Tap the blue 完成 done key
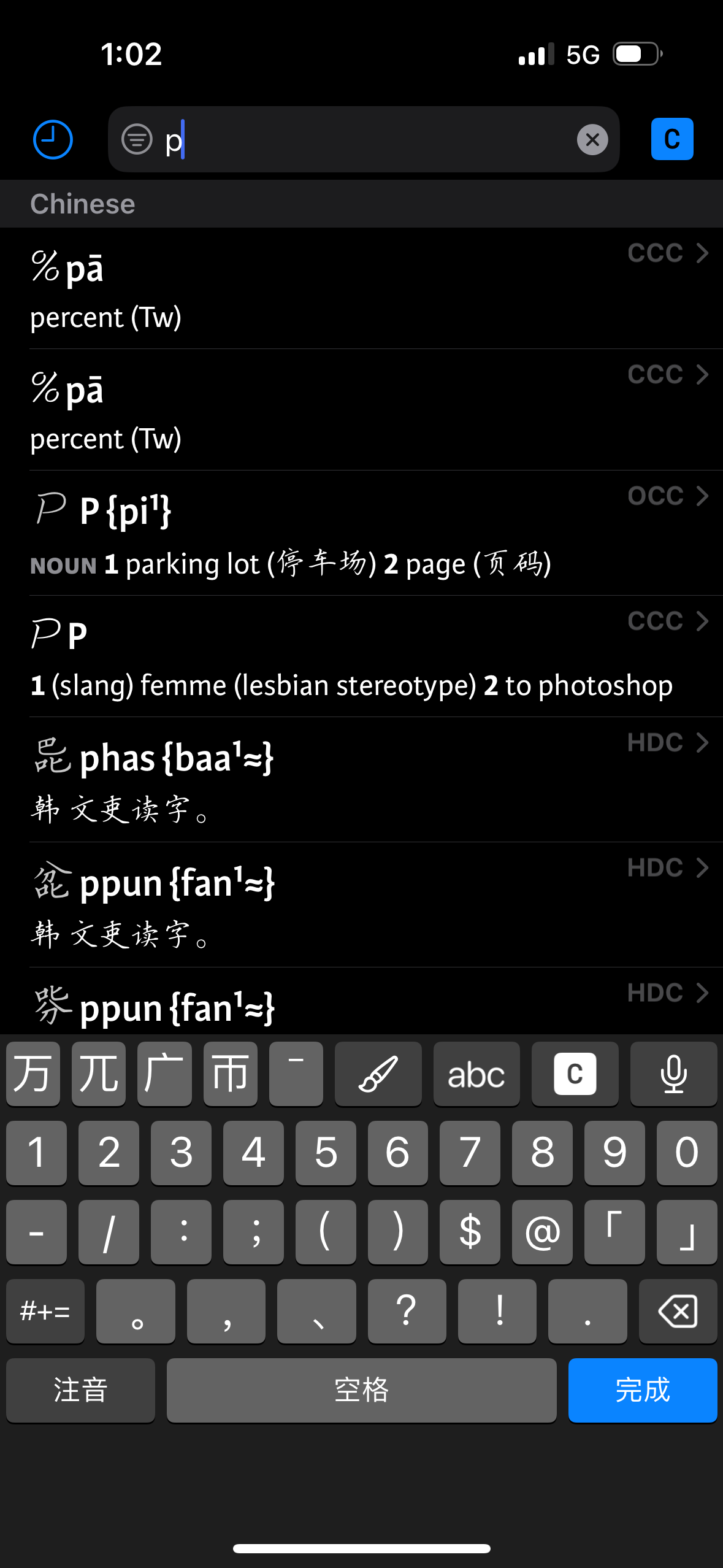Viewport: 723px width, 1568px height. click(642, 1389)
